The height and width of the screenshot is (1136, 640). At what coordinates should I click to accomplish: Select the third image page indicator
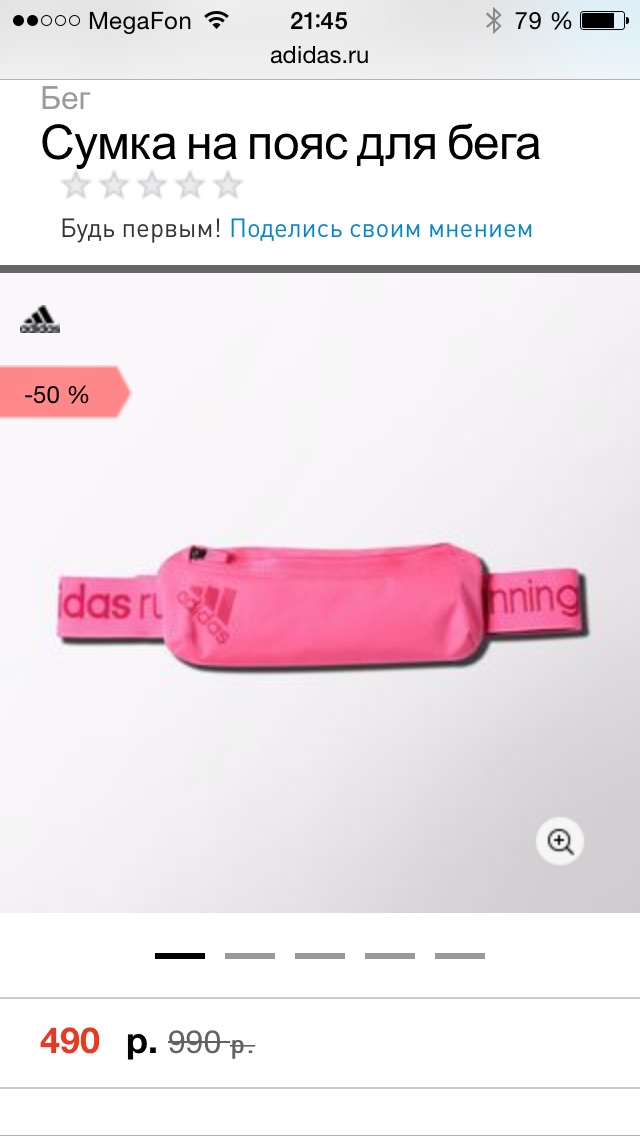click(320, 956)
